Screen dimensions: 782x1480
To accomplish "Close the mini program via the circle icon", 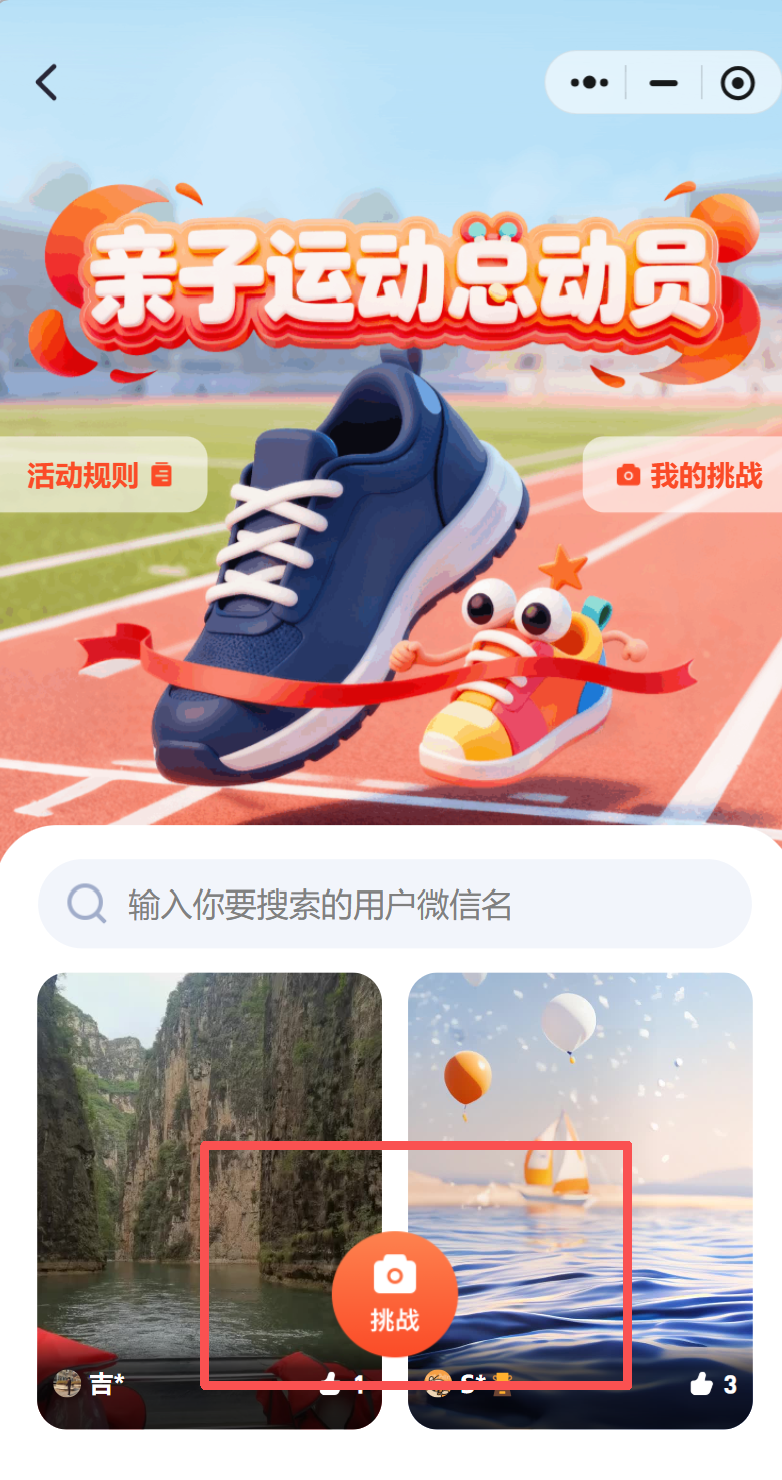I will pos(737,83).
